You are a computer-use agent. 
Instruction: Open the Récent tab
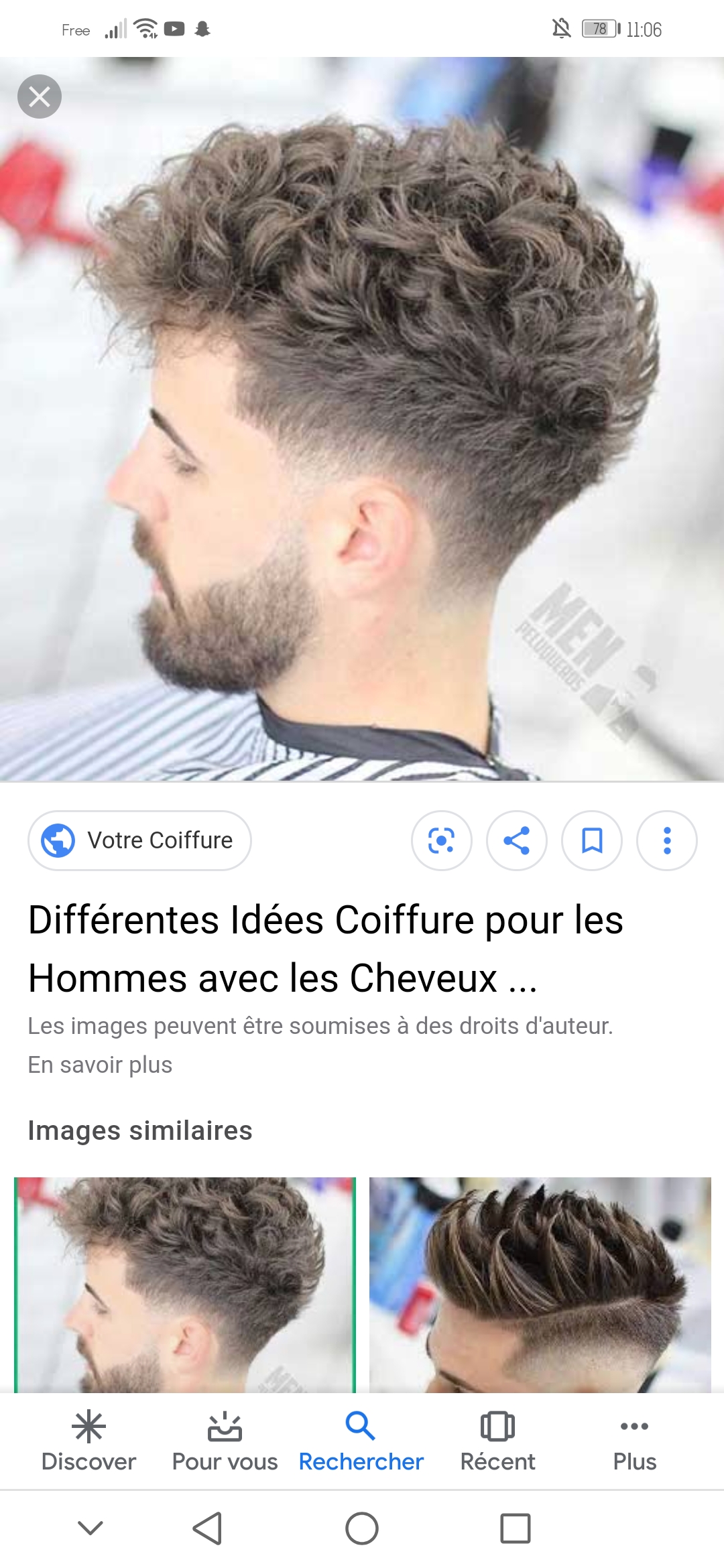coord(497,1441)
